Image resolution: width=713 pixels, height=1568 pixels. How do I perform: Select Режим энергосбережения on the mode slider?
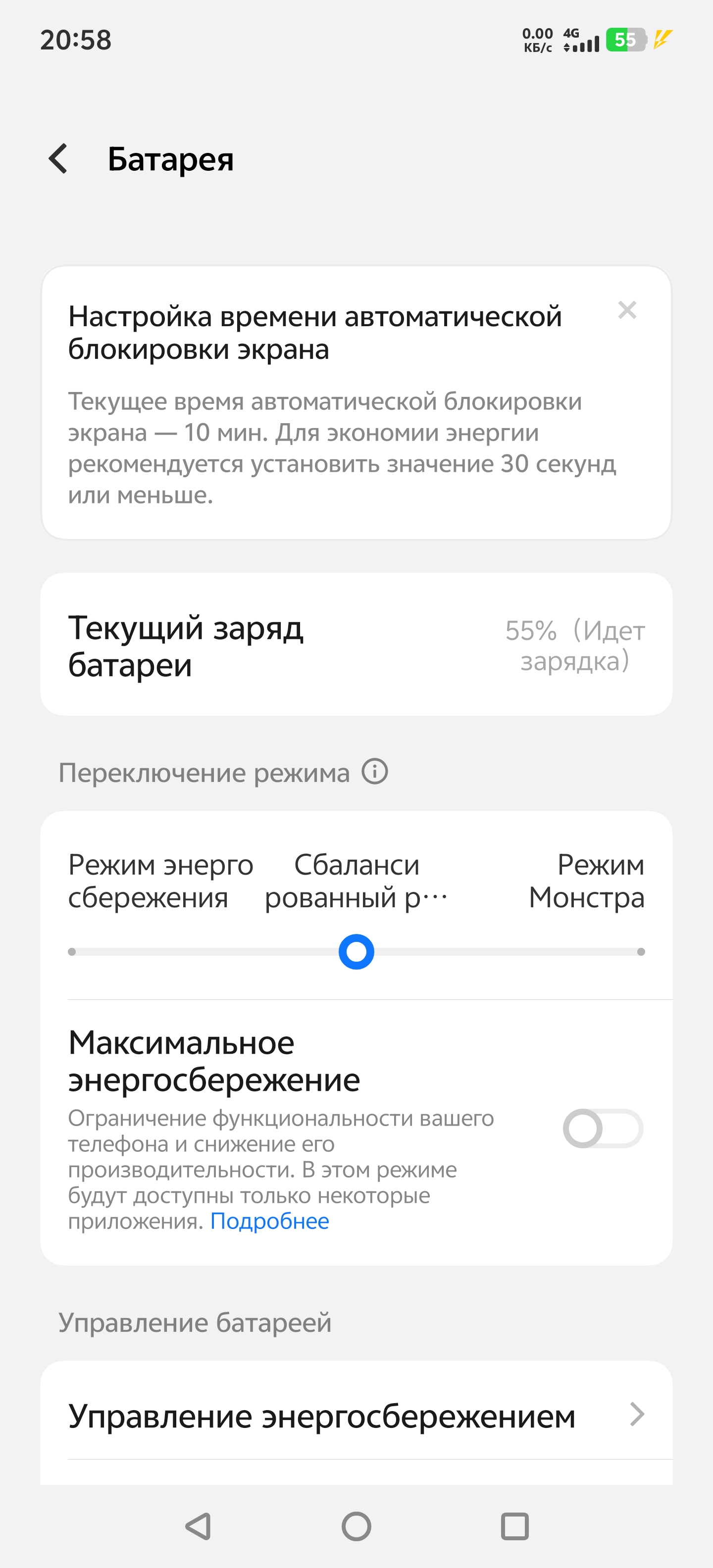(x=72, y=951)
